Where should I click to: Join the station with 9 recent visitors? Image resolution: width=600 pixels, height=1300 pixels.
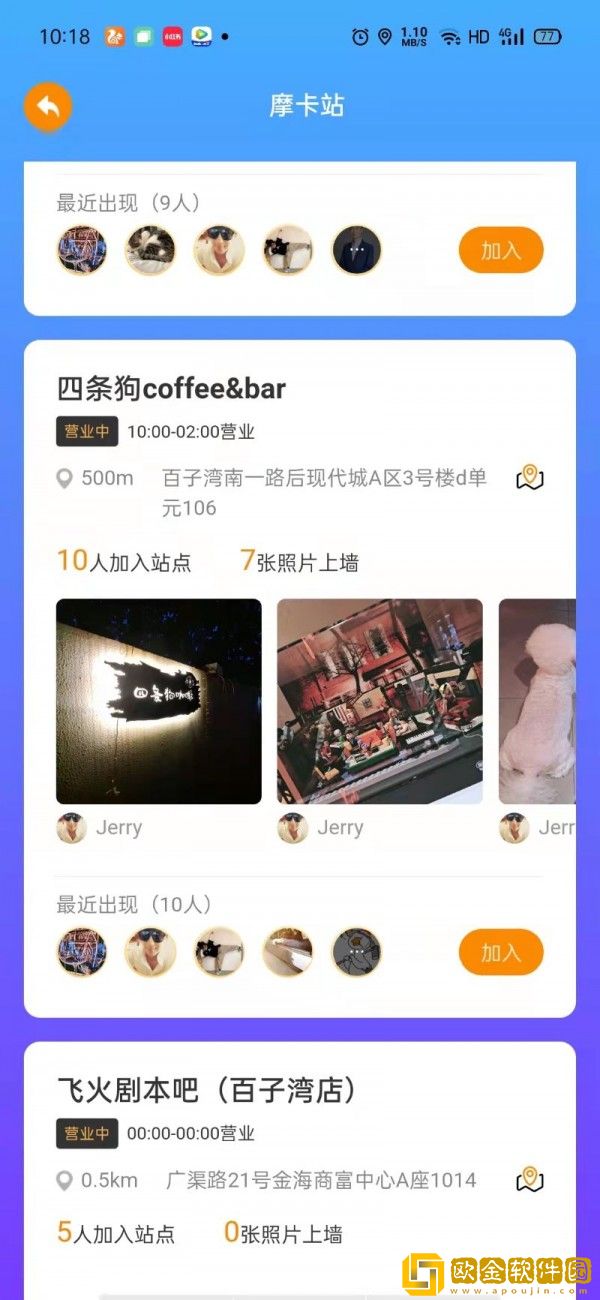click(501, 250)
